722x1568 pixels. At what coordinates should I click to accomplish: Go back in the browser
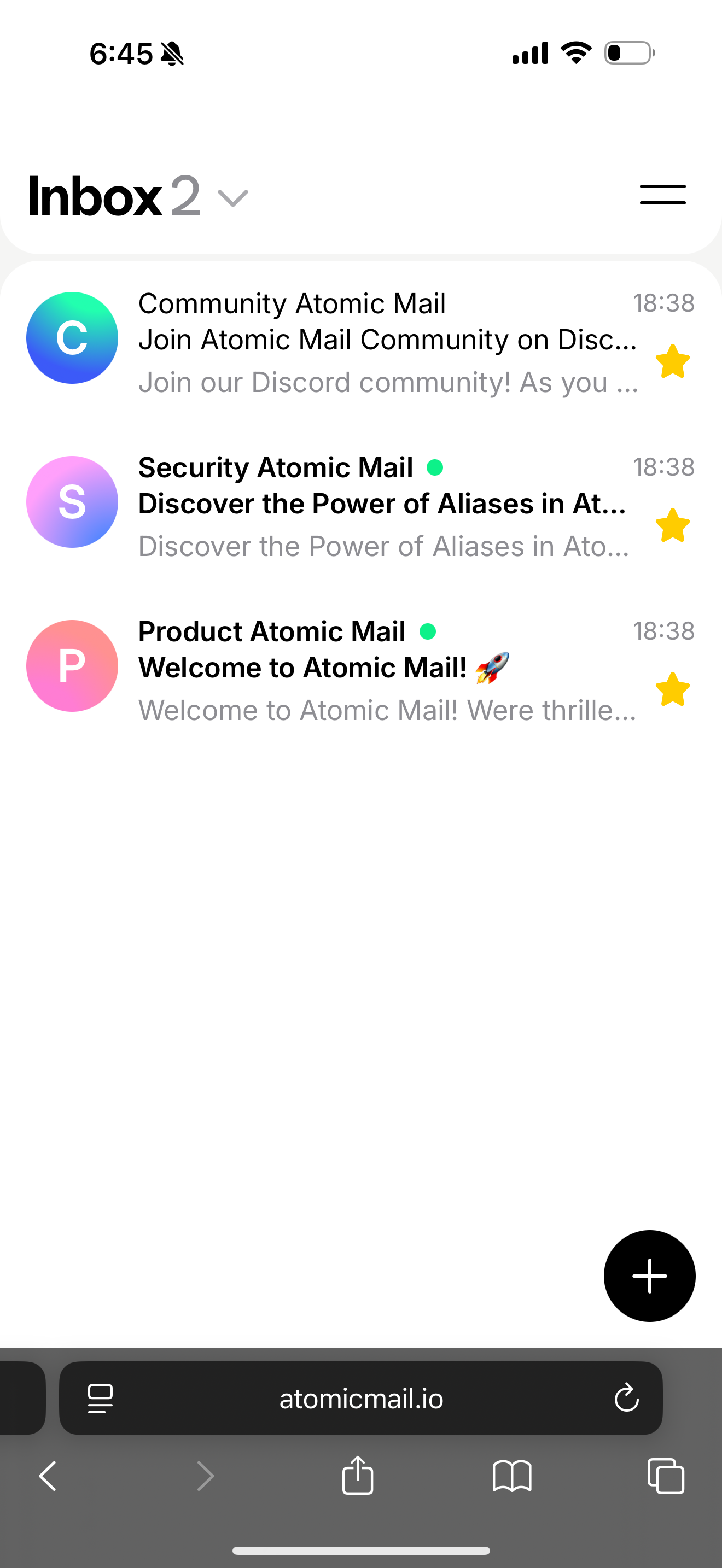pyautogui.click(x=48, y=1476)
